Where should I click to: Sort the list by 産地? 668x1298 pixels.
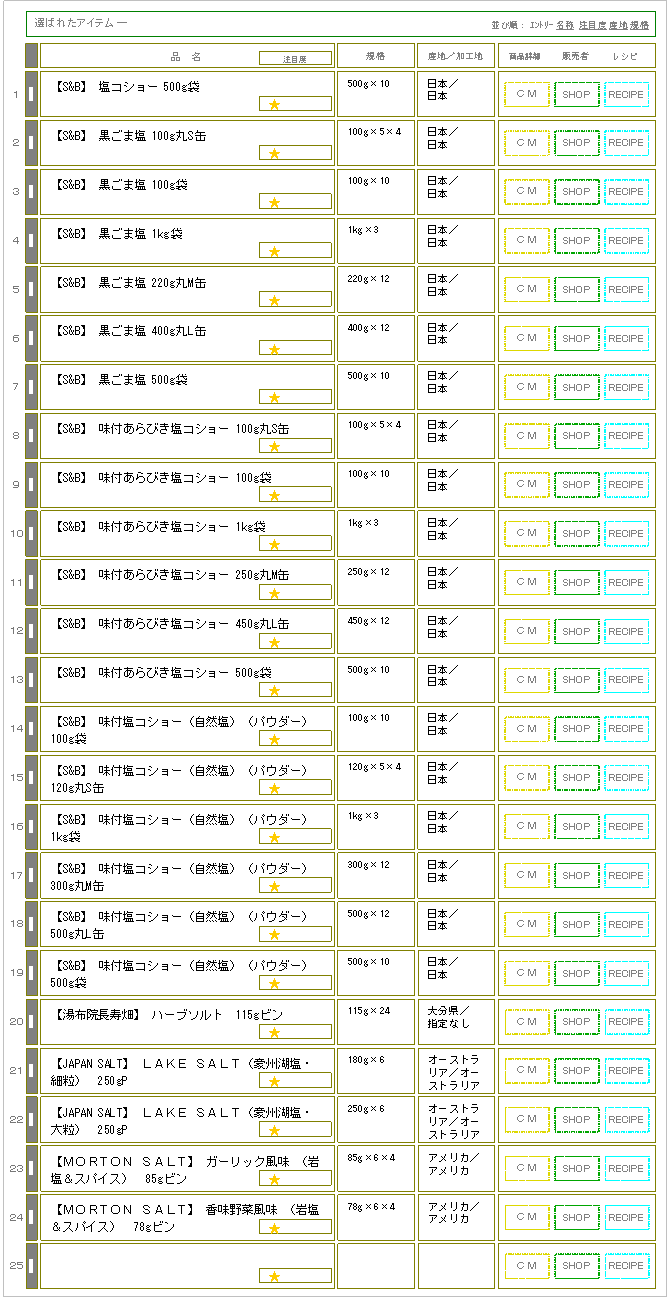pyautogui.click(x=618, y=24)
